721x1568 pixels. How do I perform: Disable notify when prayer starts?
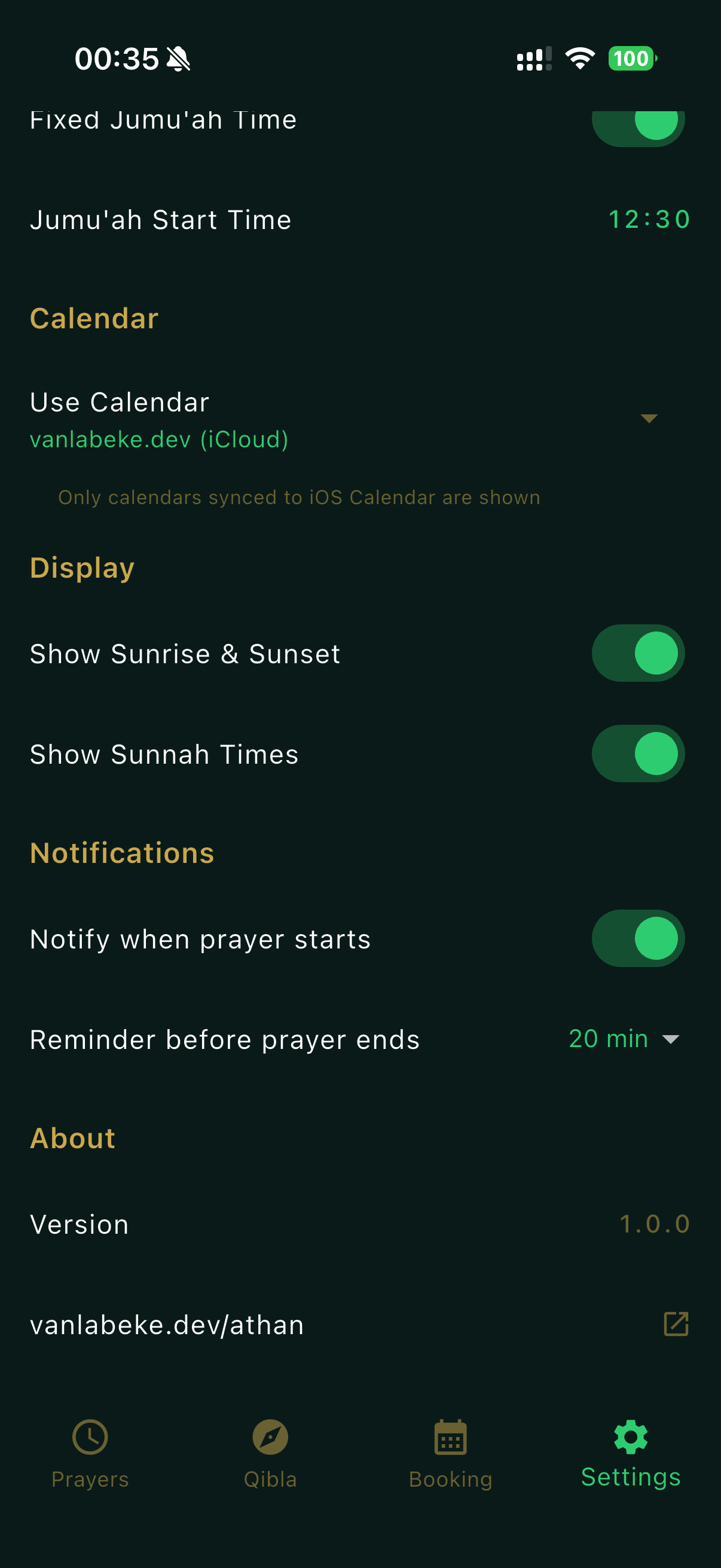pyautogui.click(x=637, y=938)
